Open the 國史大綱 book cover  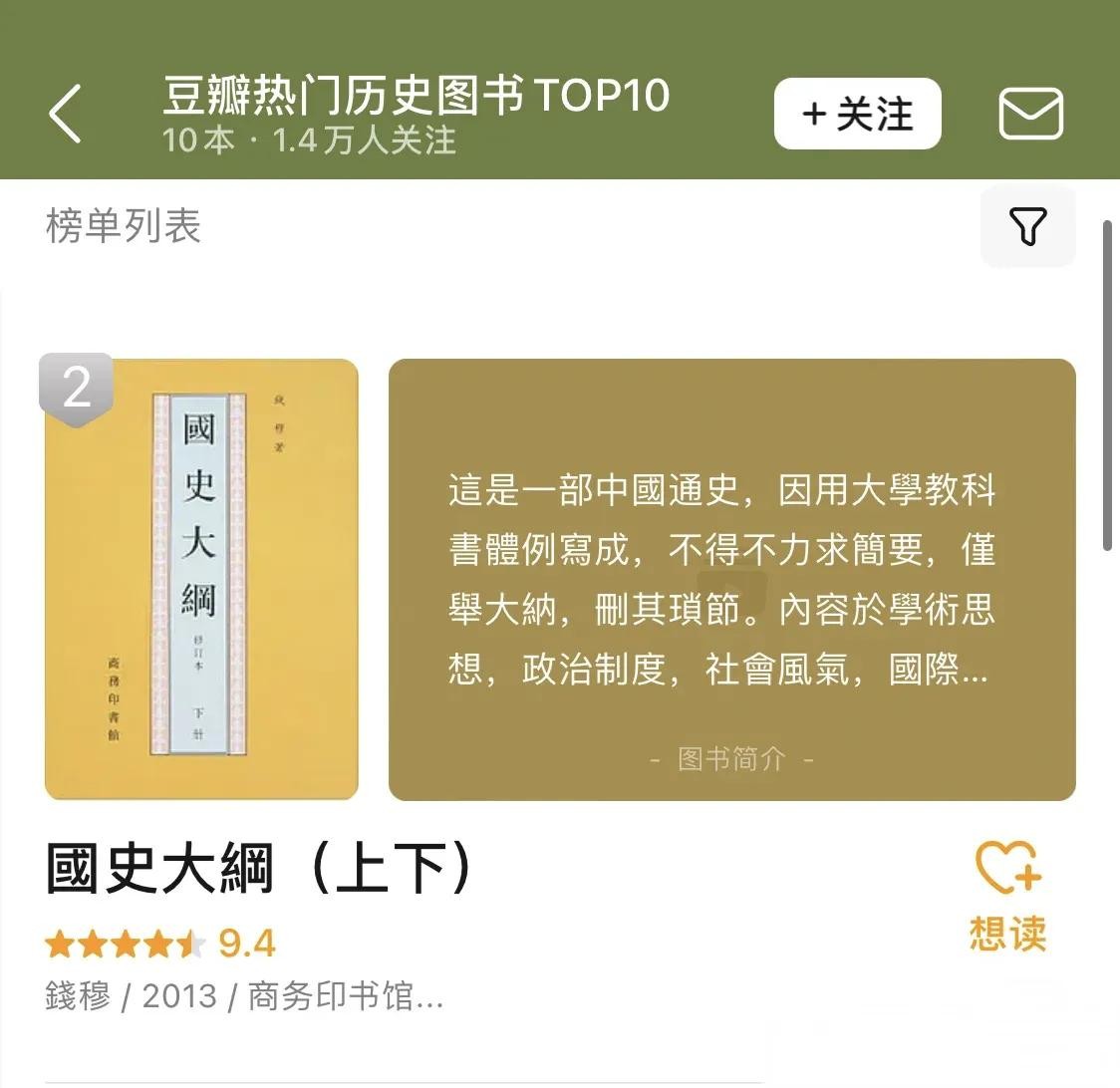(201, 579)
